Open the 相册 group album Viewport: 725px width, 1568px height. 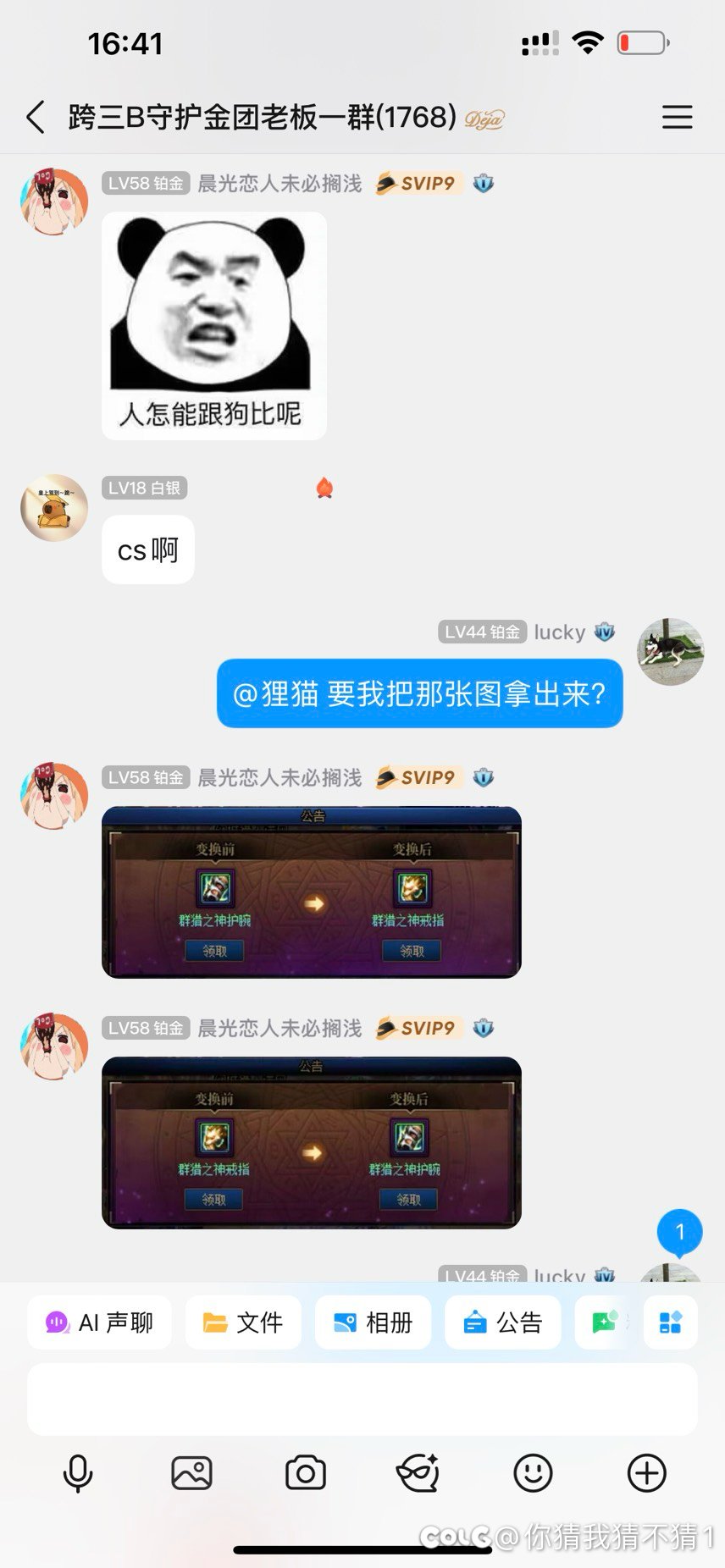click(x=373, y=1322)
